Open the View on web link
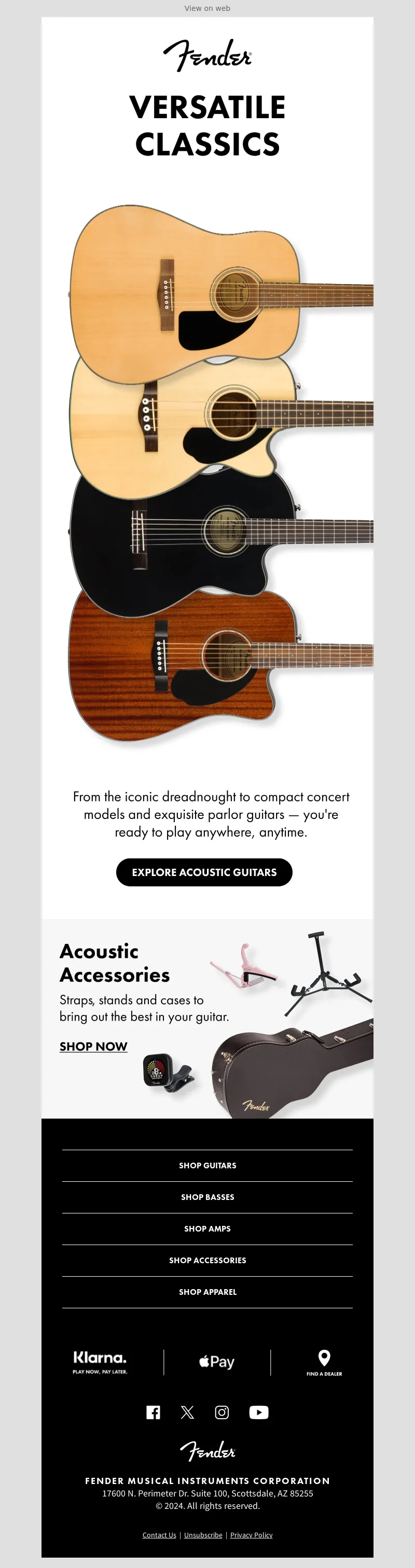This screenshot has height=1568, width=415. tap(207, 8)
